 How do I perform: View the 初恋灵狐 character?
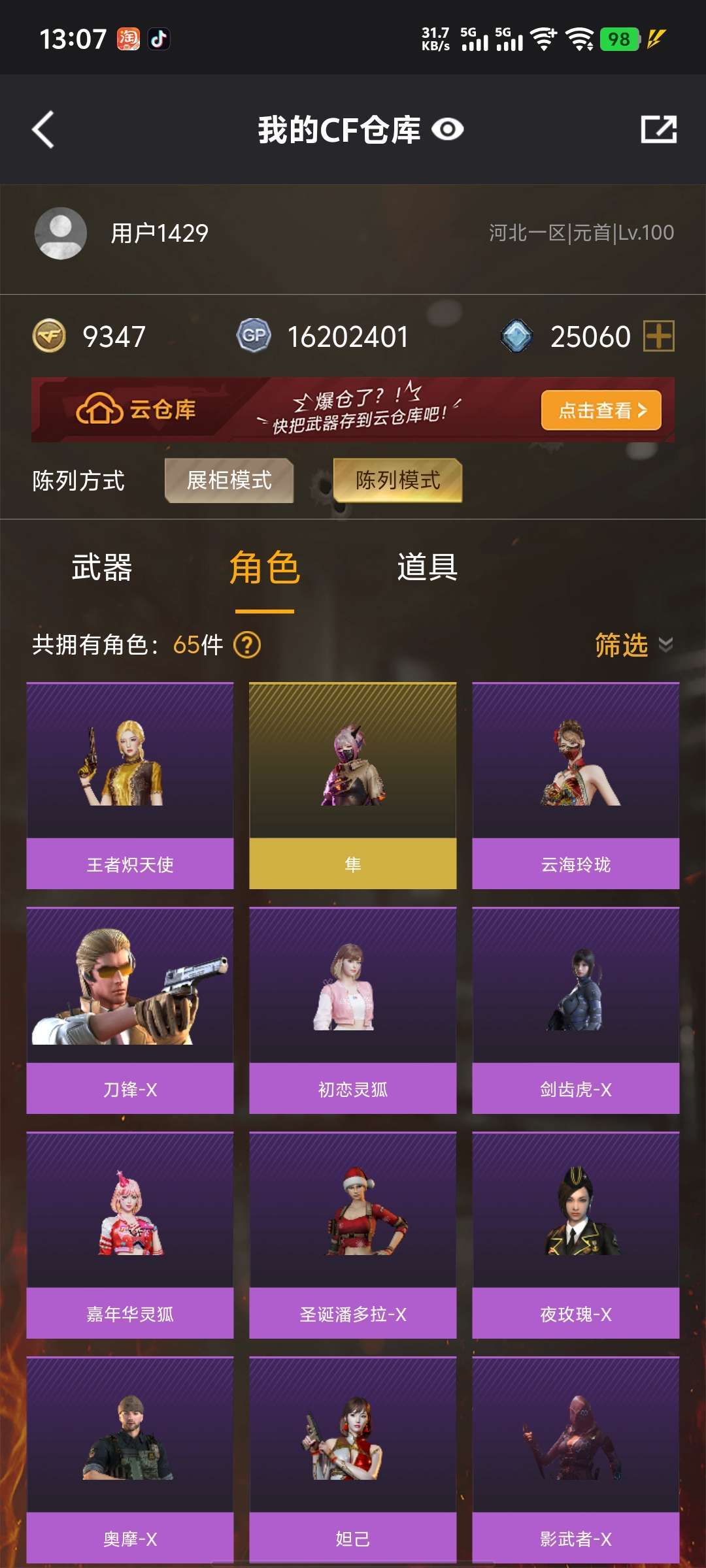352,1010
